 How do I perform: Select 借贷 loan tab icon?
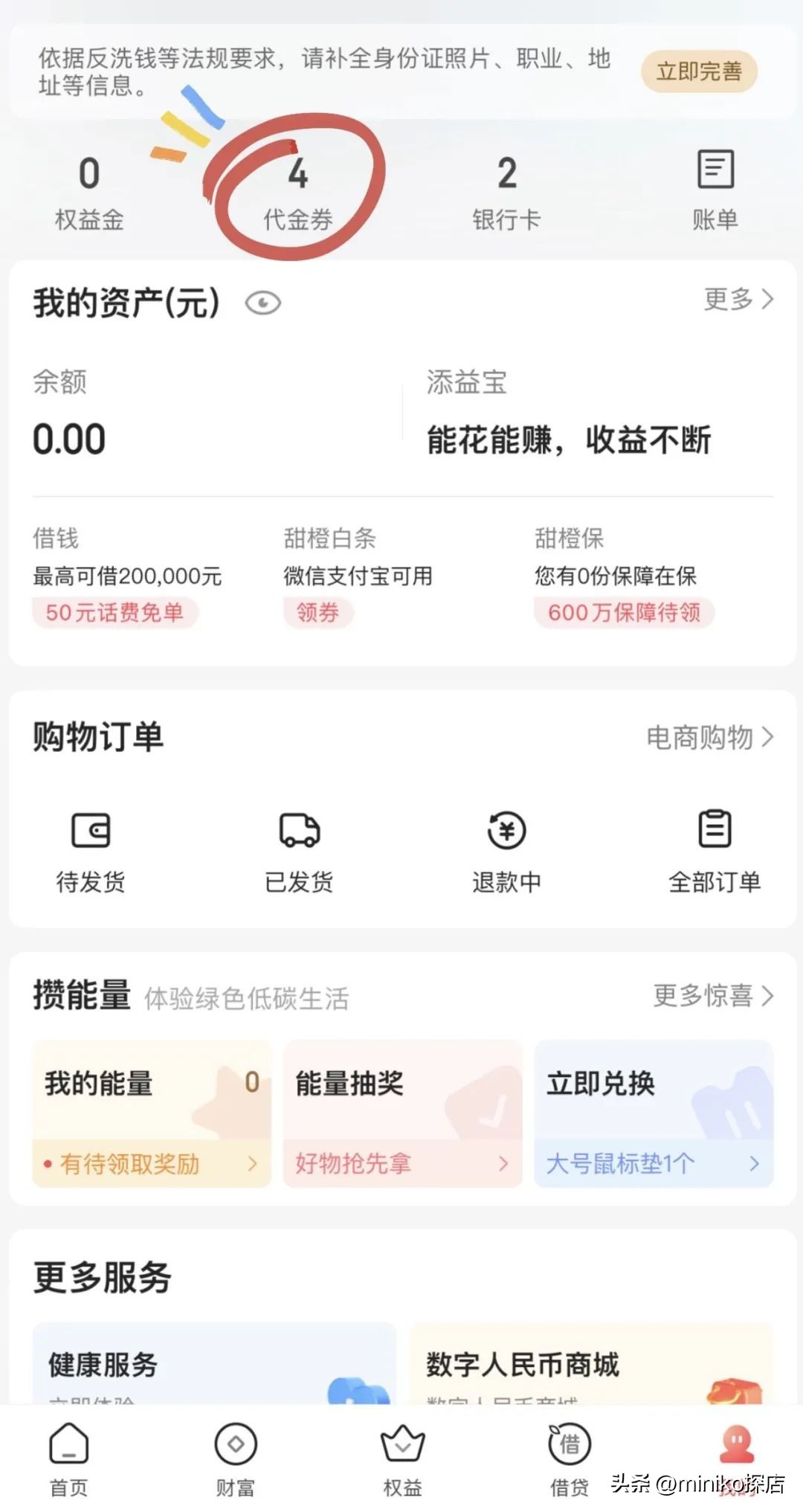pyautogui.click(x=569, y=1454)
